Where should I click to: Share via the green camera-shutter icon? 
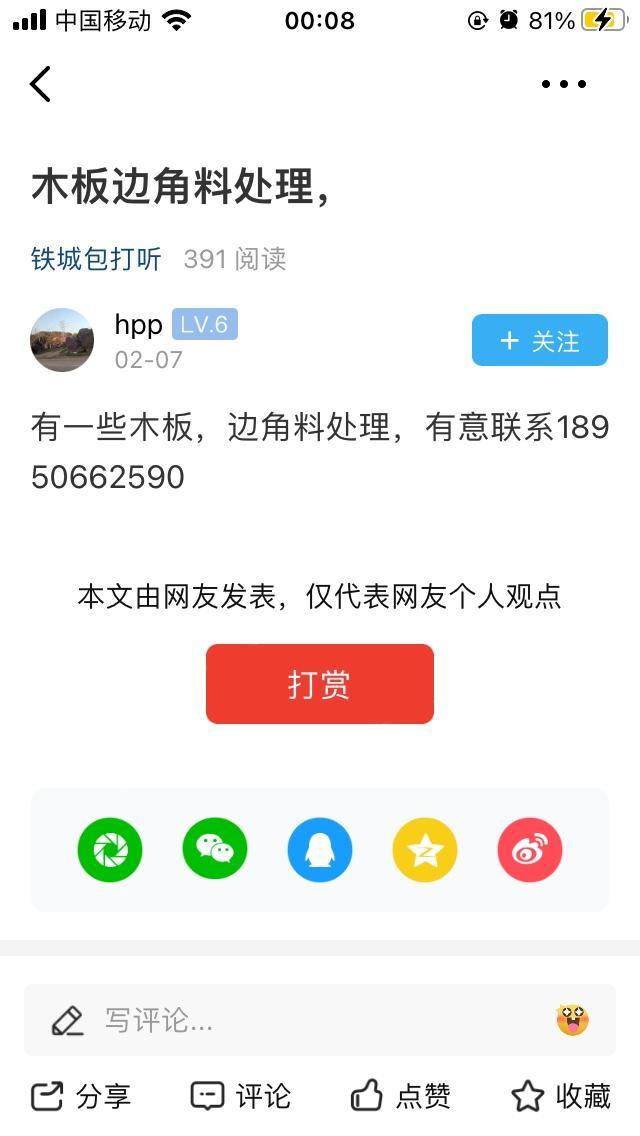[110, 850]
